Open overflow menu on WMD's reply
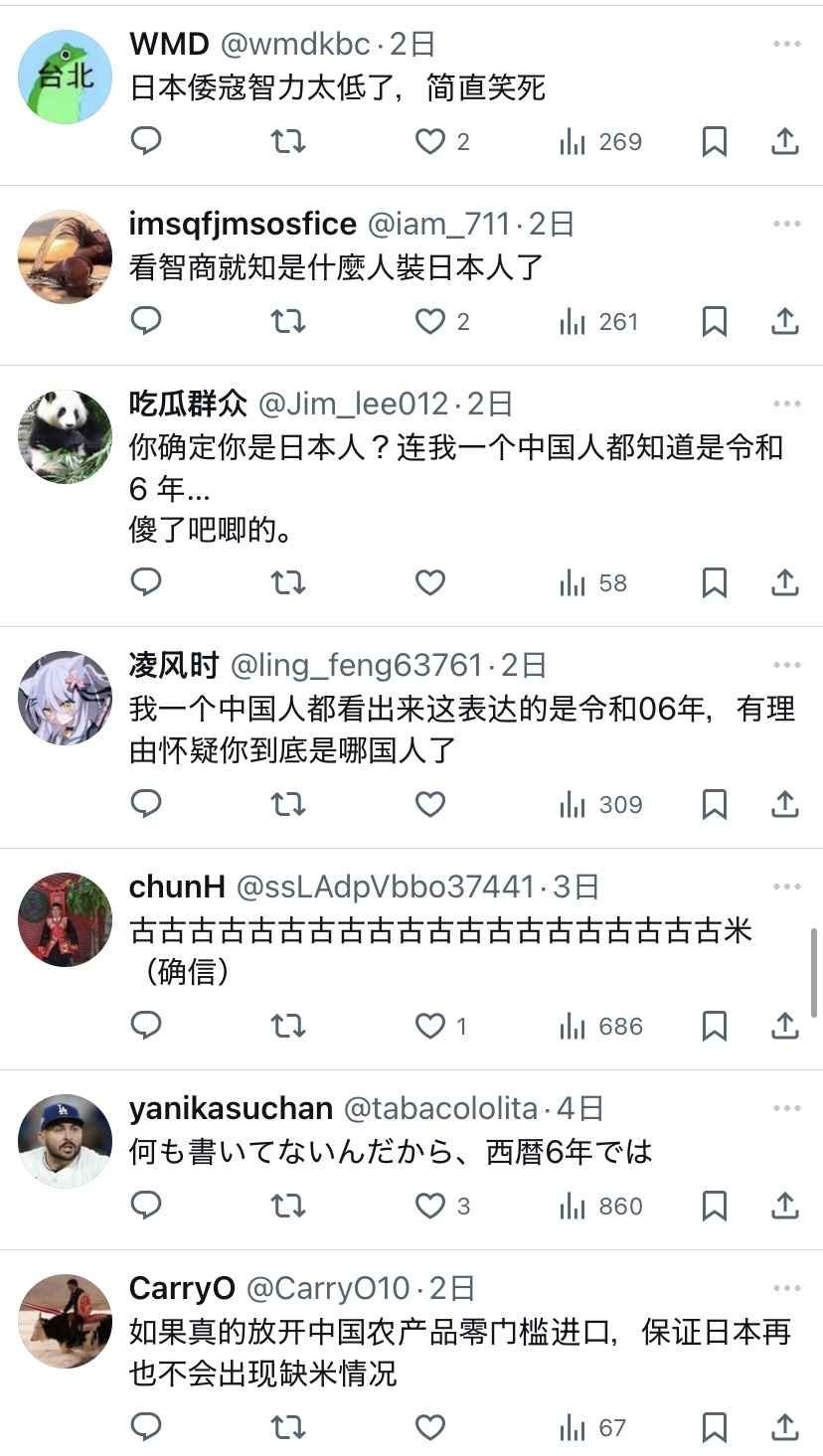823x1456 pixels. (786, 44)
